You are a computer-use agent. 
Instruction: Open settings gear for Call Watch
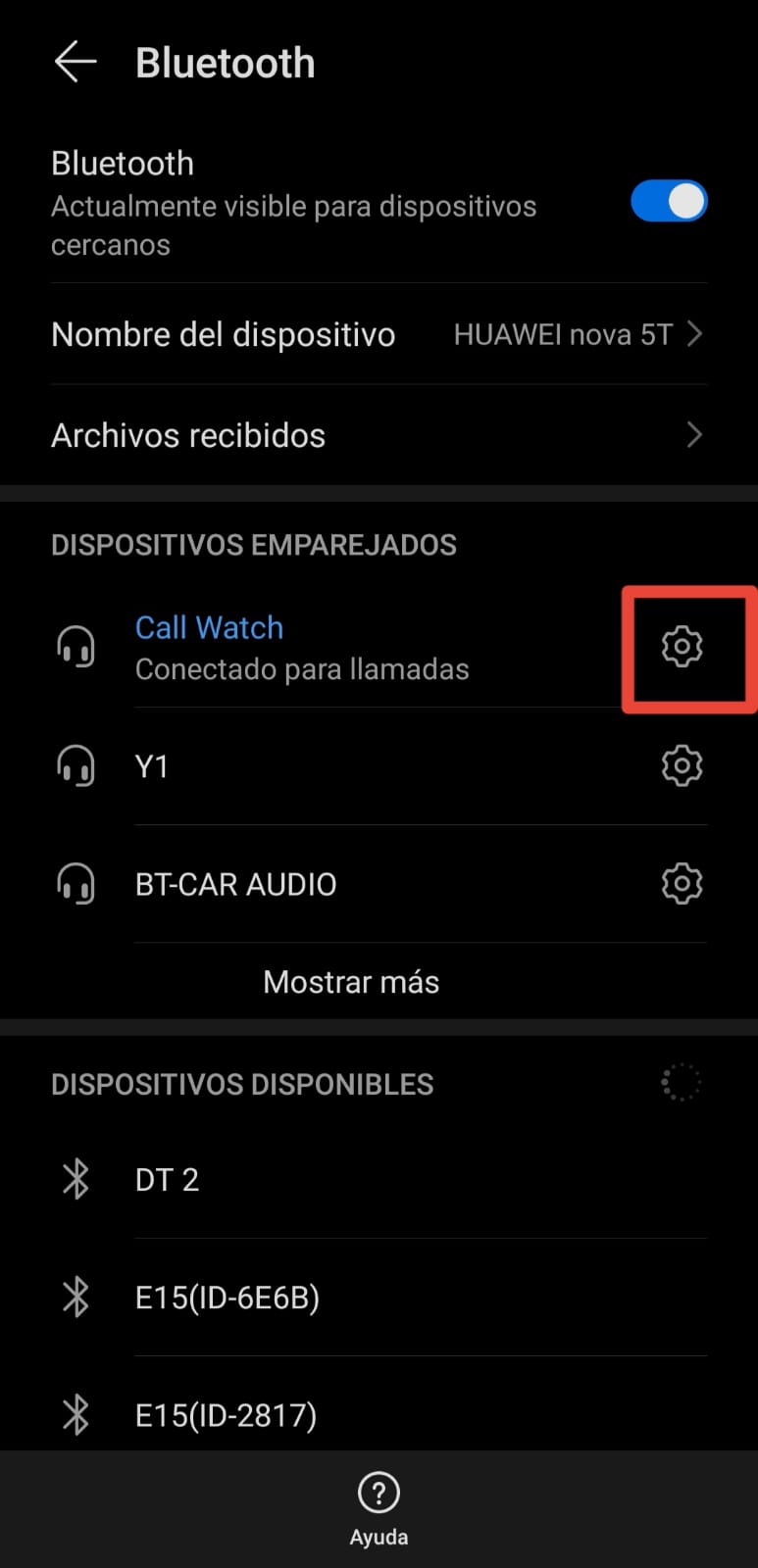(682, 647)
